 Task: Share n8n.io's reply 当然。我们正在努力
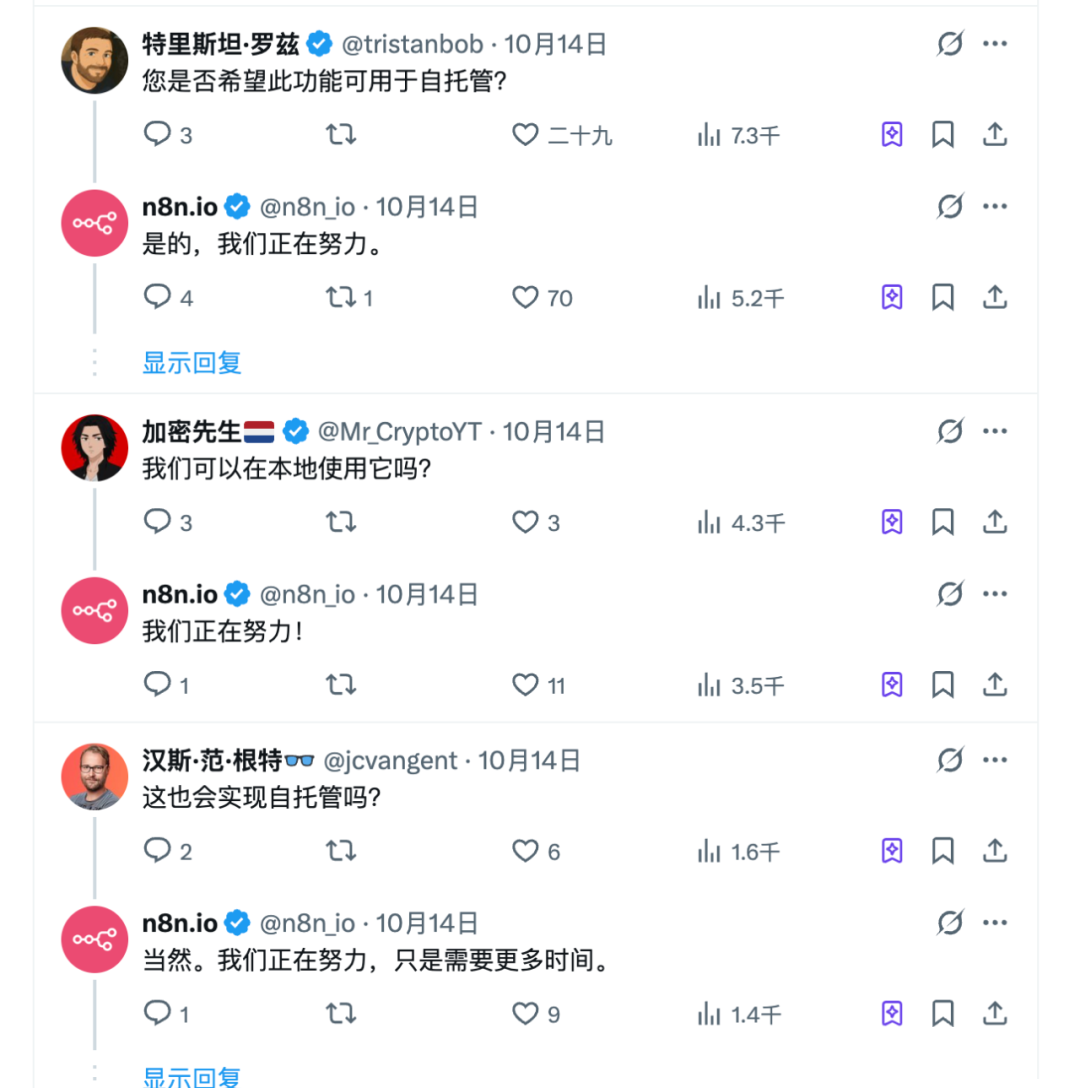[x=994, y=1014]
